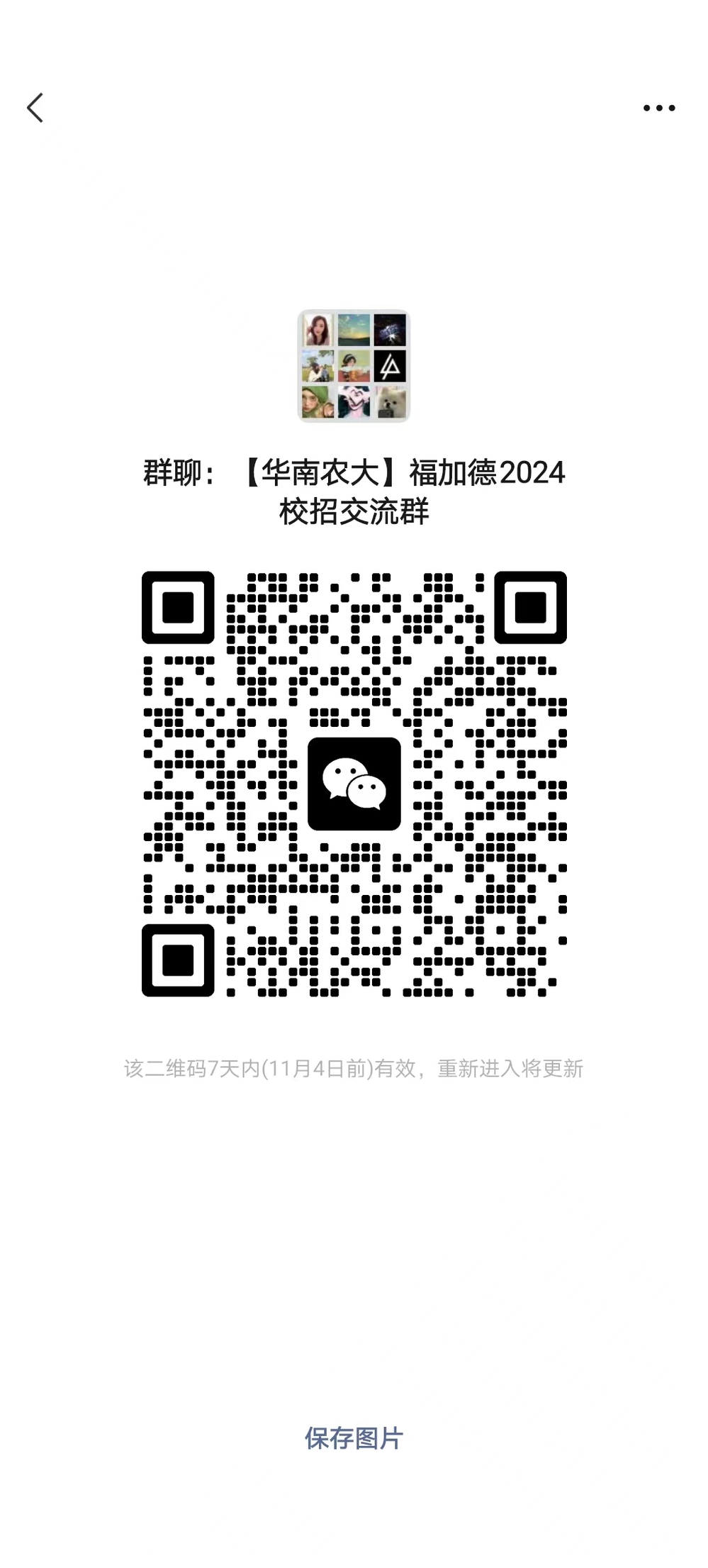Go back with the top-left arrow
Viewport: 708px width, 1568px height.
(35, 108)
